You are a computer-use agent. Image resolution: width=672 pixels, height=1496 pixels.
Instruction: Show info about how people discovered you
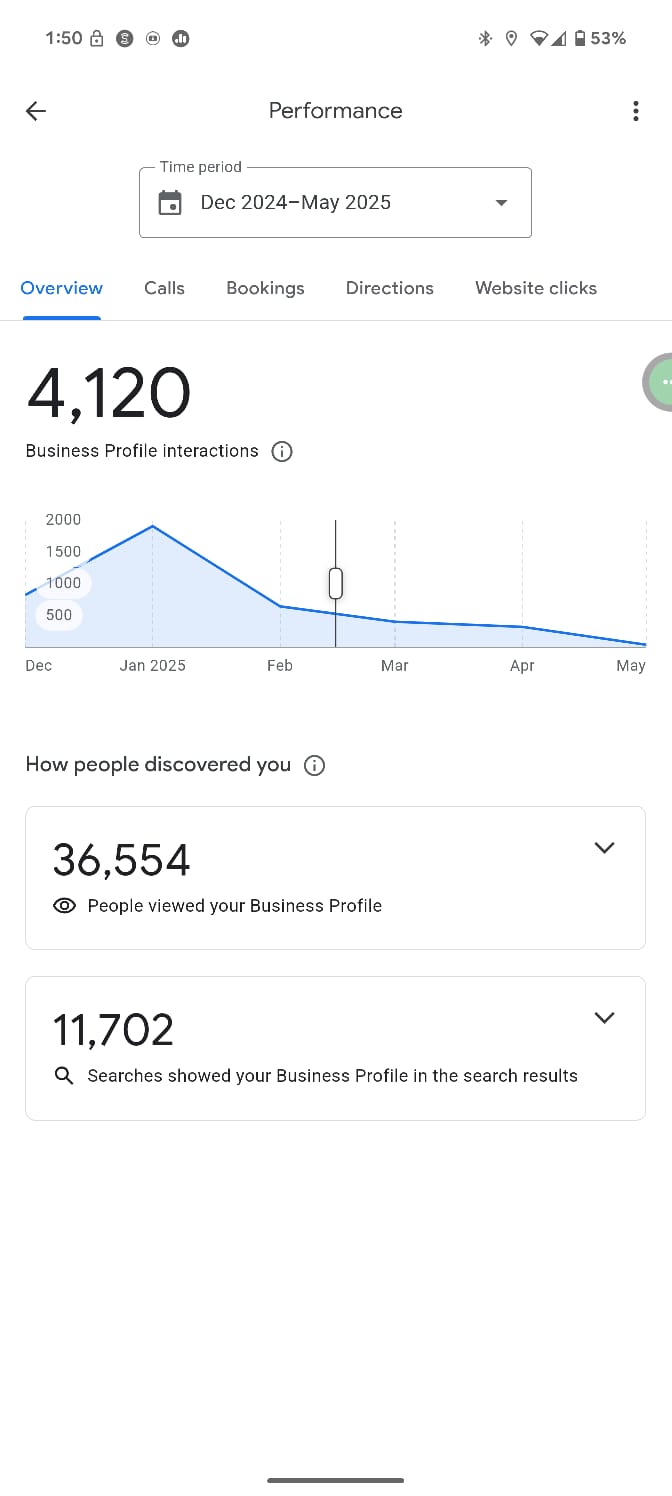click(314, 766)
